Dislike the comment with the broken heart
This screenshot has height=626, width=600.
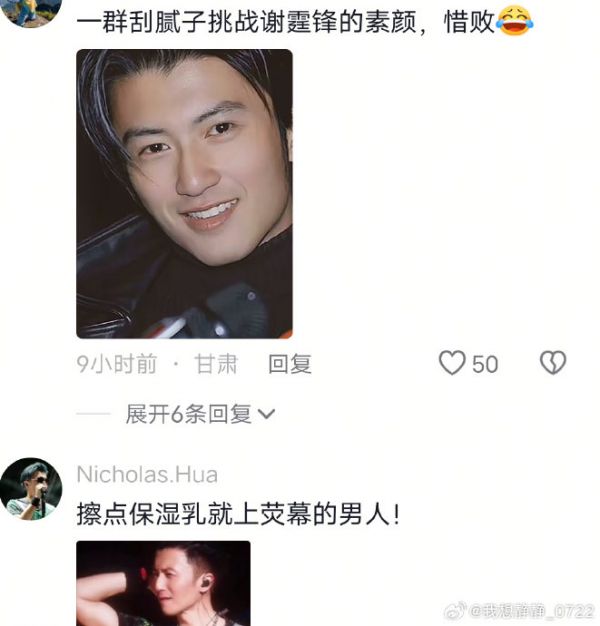point(553,363)
